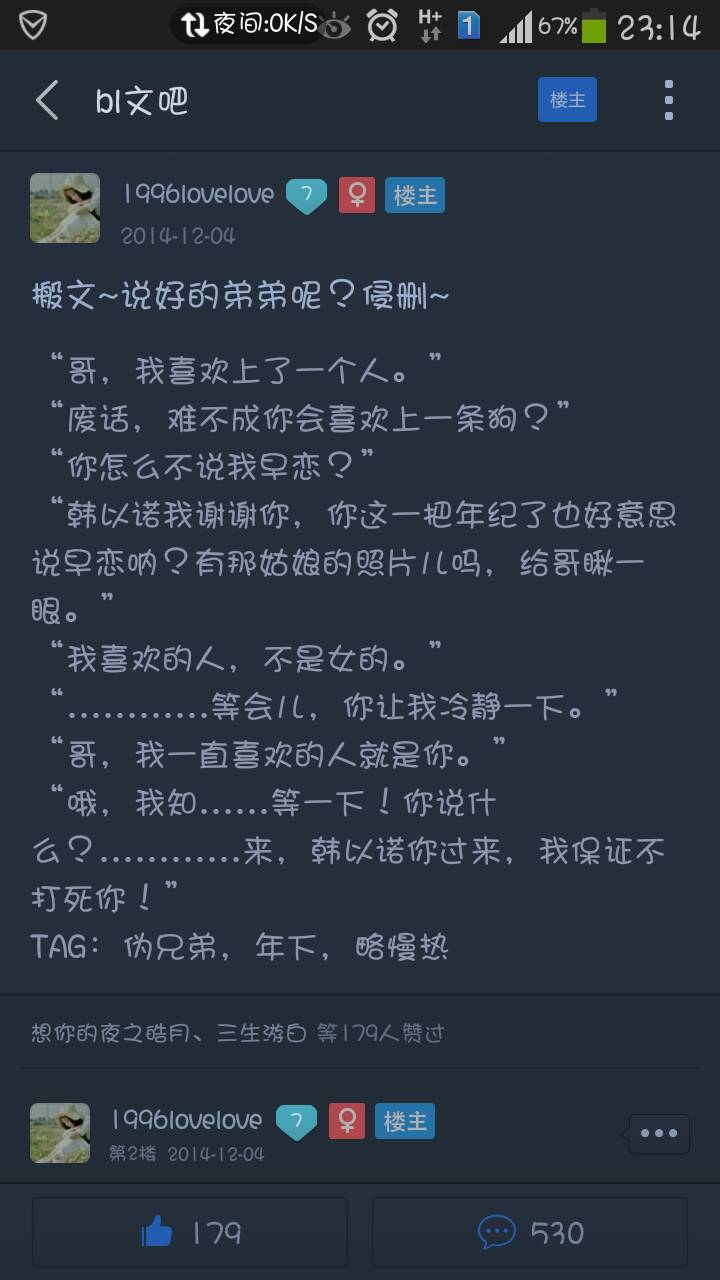The height and width of the screenshot is (1280, 720).
Task: Open the 1996lovelove username on first post
Action: point(198,194)
